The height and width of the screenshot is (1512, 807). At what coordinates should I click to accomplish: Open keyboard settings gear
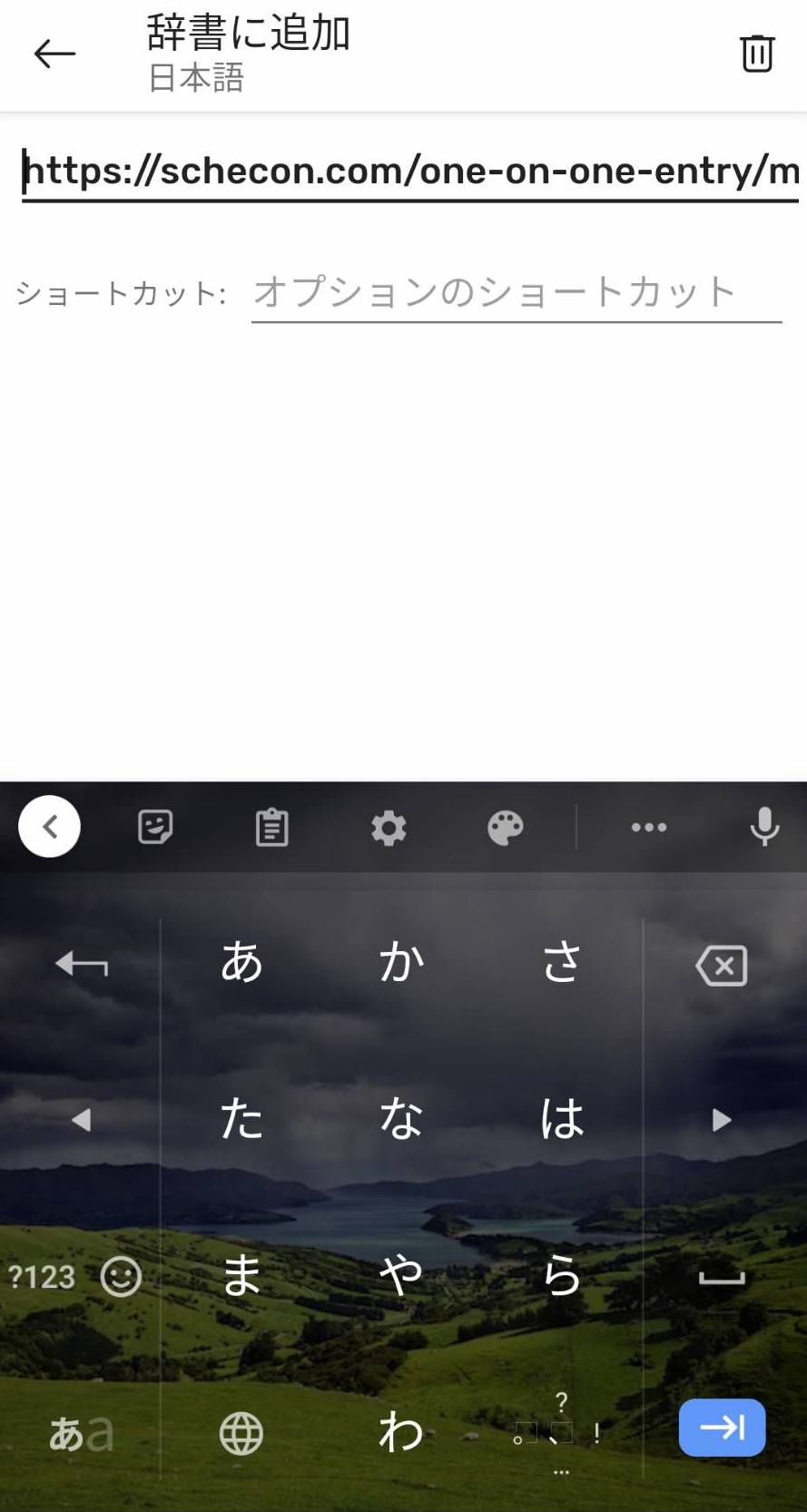[x=389, y=828]
